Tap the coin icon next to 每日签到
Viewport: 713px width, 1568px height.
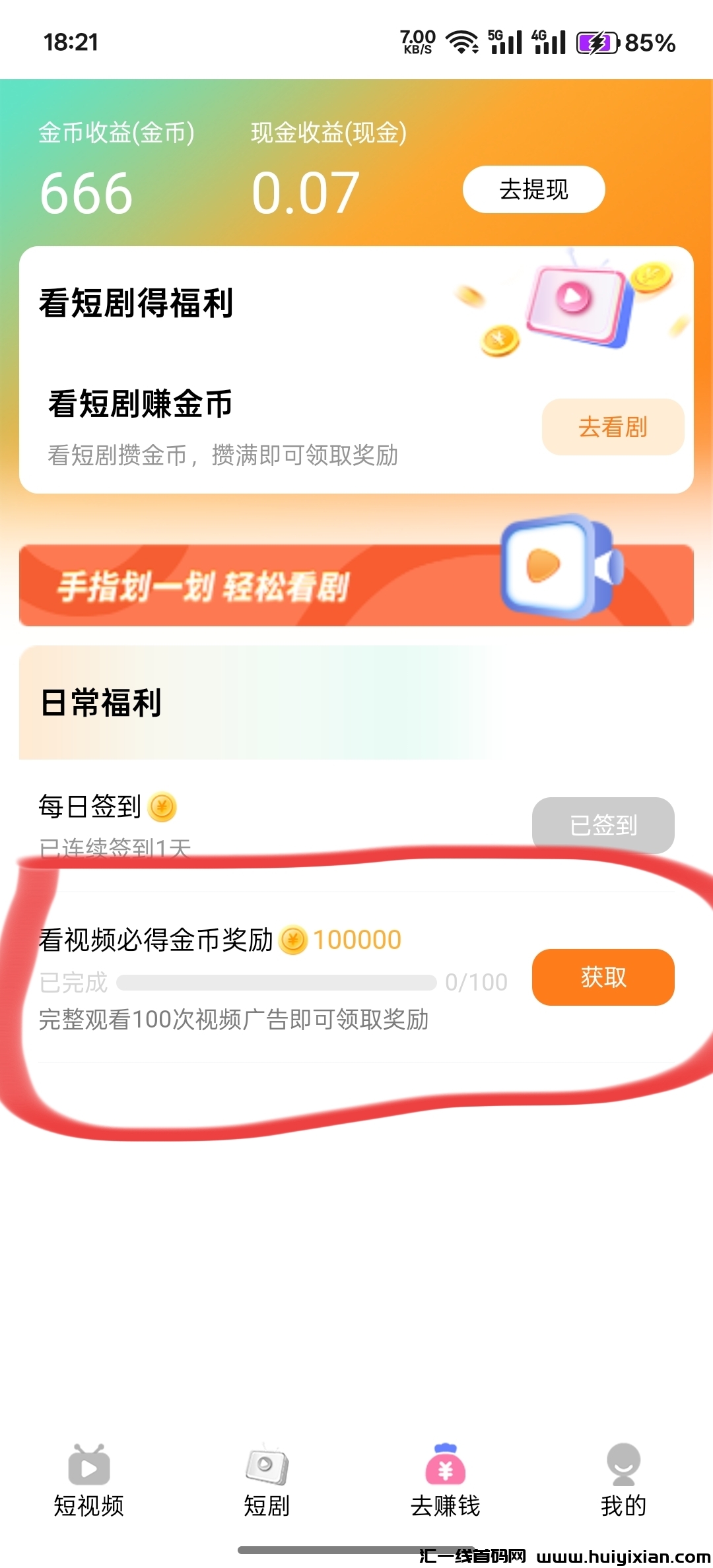click(x=164, y=808)
